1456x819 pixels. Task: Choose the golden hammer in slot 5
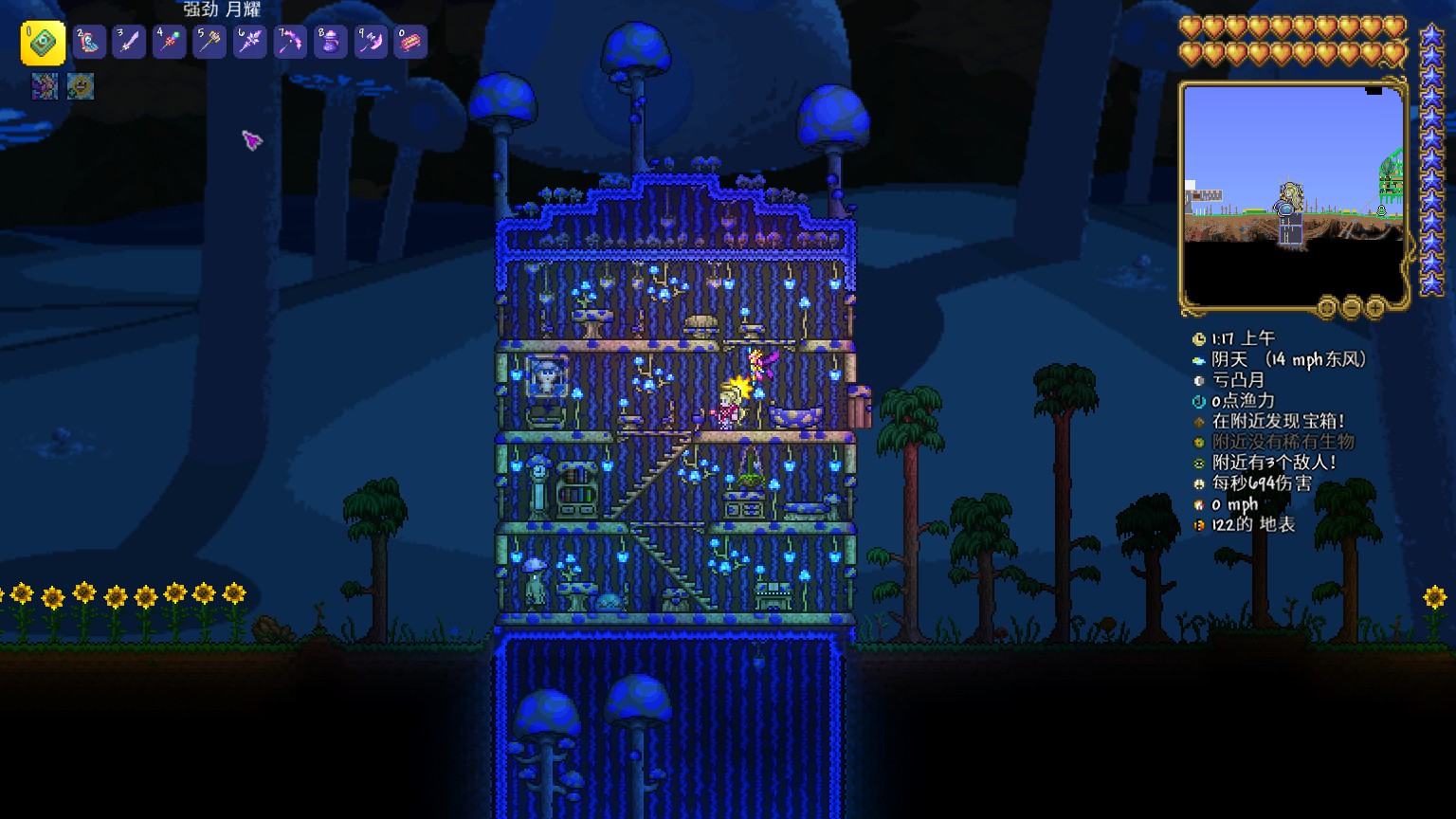click(209, 43)
